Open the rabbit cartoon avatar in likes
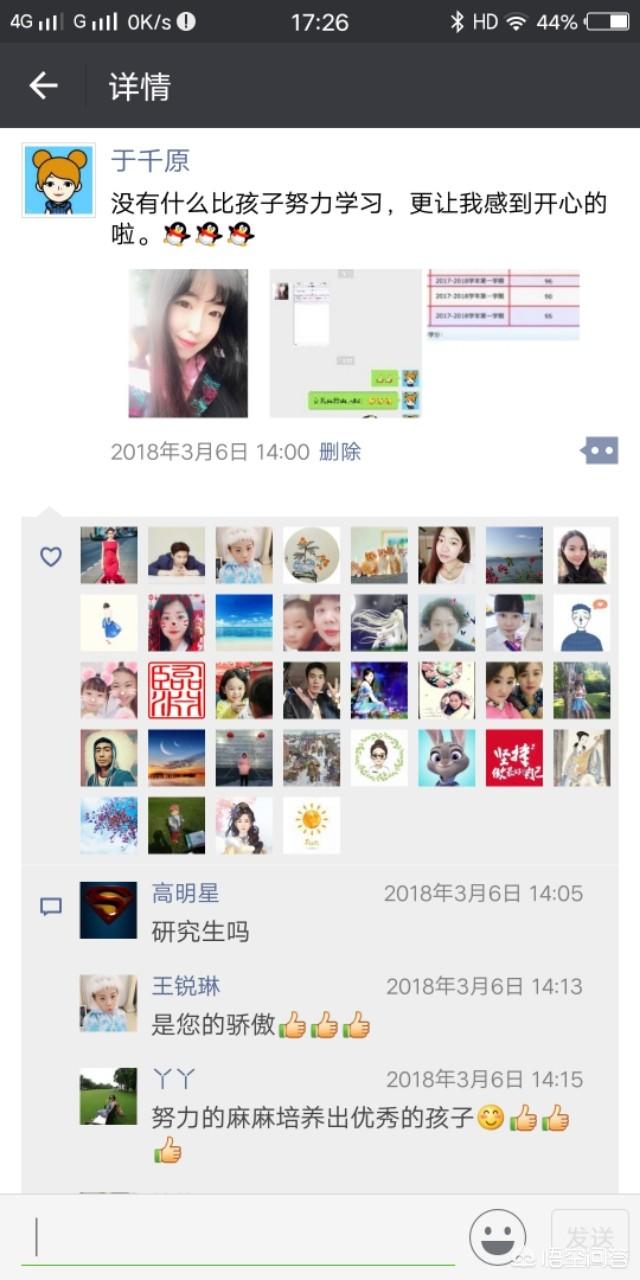Image resolution: width=640 pixels, height=1280 pixels. [446, 757]
